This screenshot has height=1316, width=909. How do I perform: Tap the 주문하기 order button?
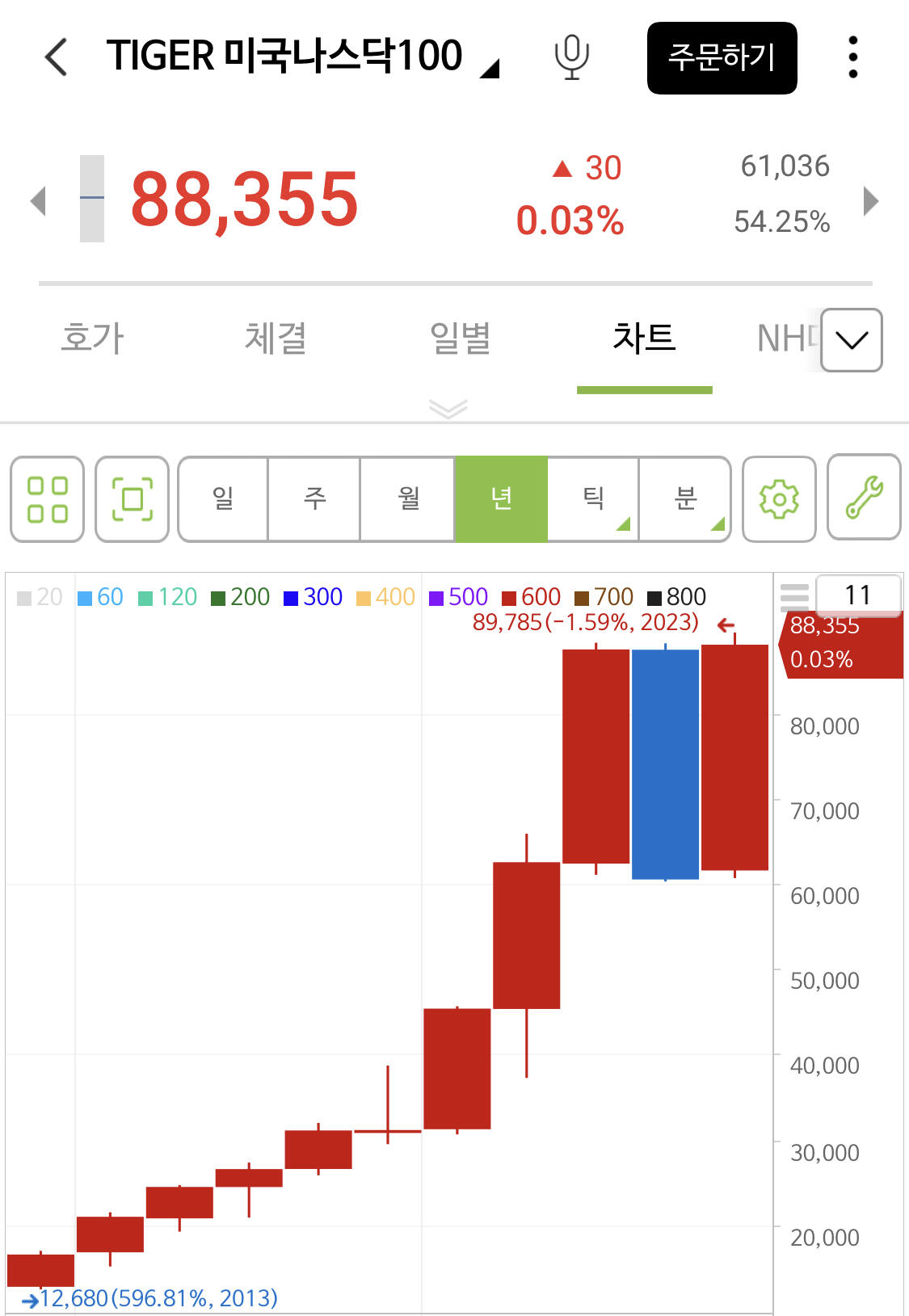(x=722, y=58)
